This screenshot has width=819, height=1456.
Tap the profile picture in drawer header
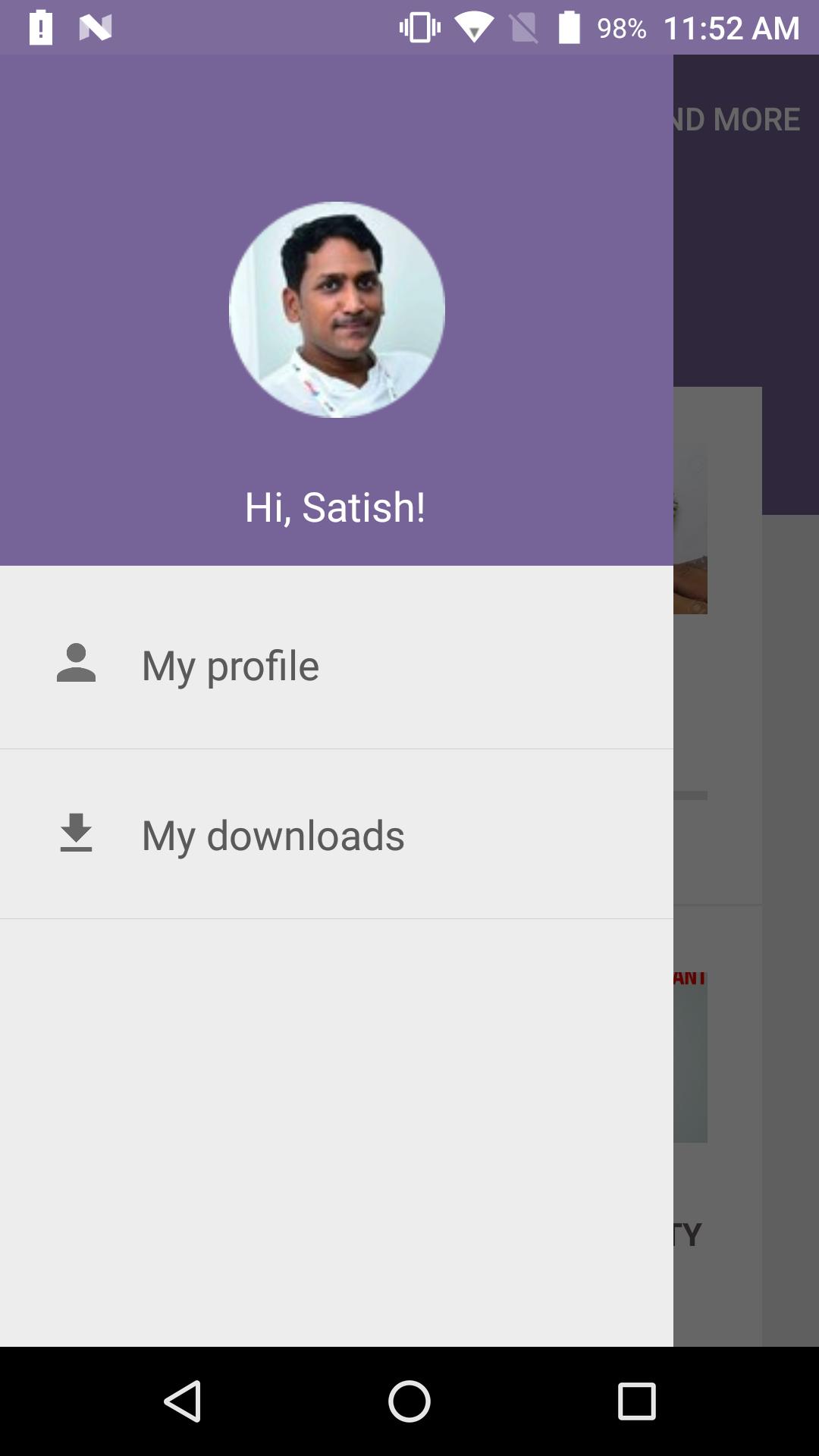[x=337, y=309]
